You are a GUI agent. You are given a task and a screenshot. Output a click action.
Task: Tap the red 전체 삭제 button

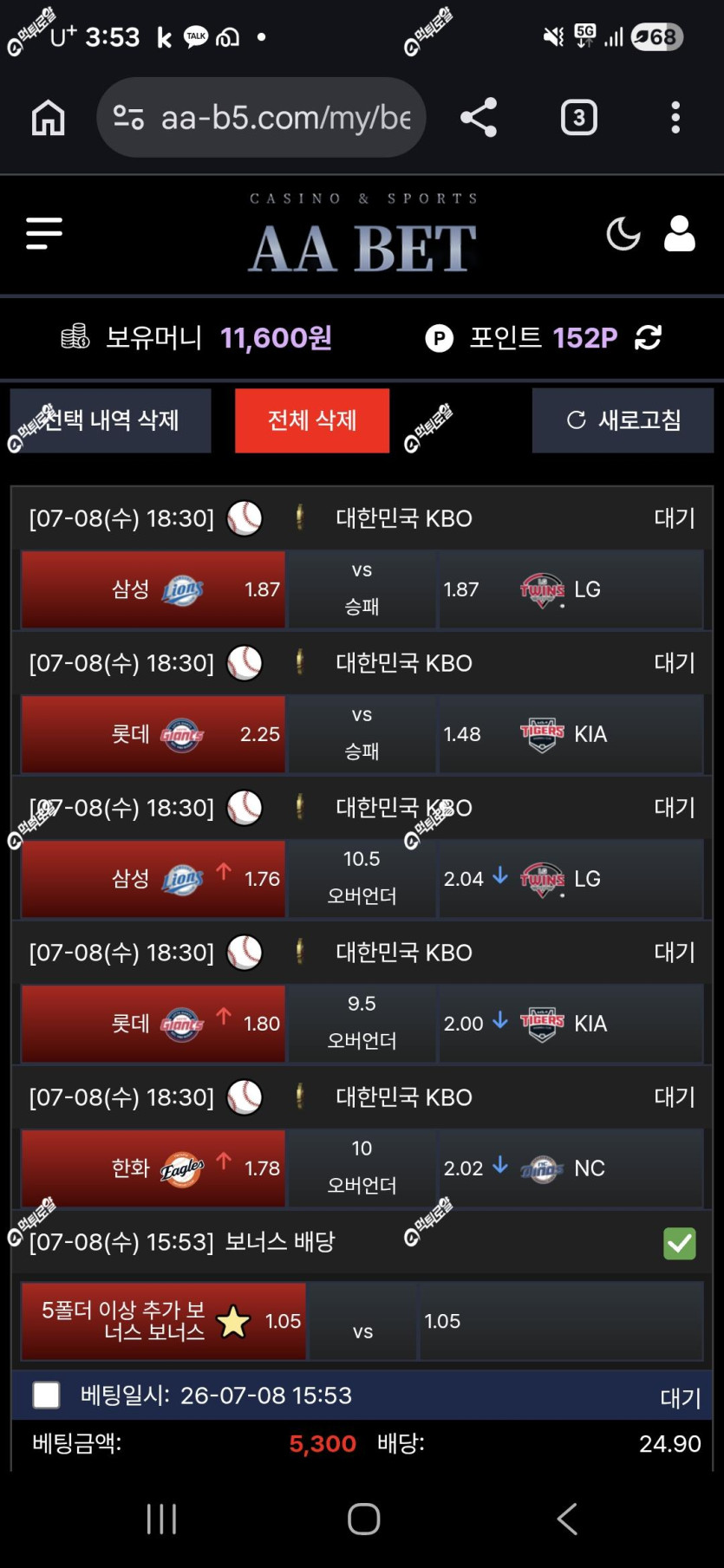click(x=312, y=420)
